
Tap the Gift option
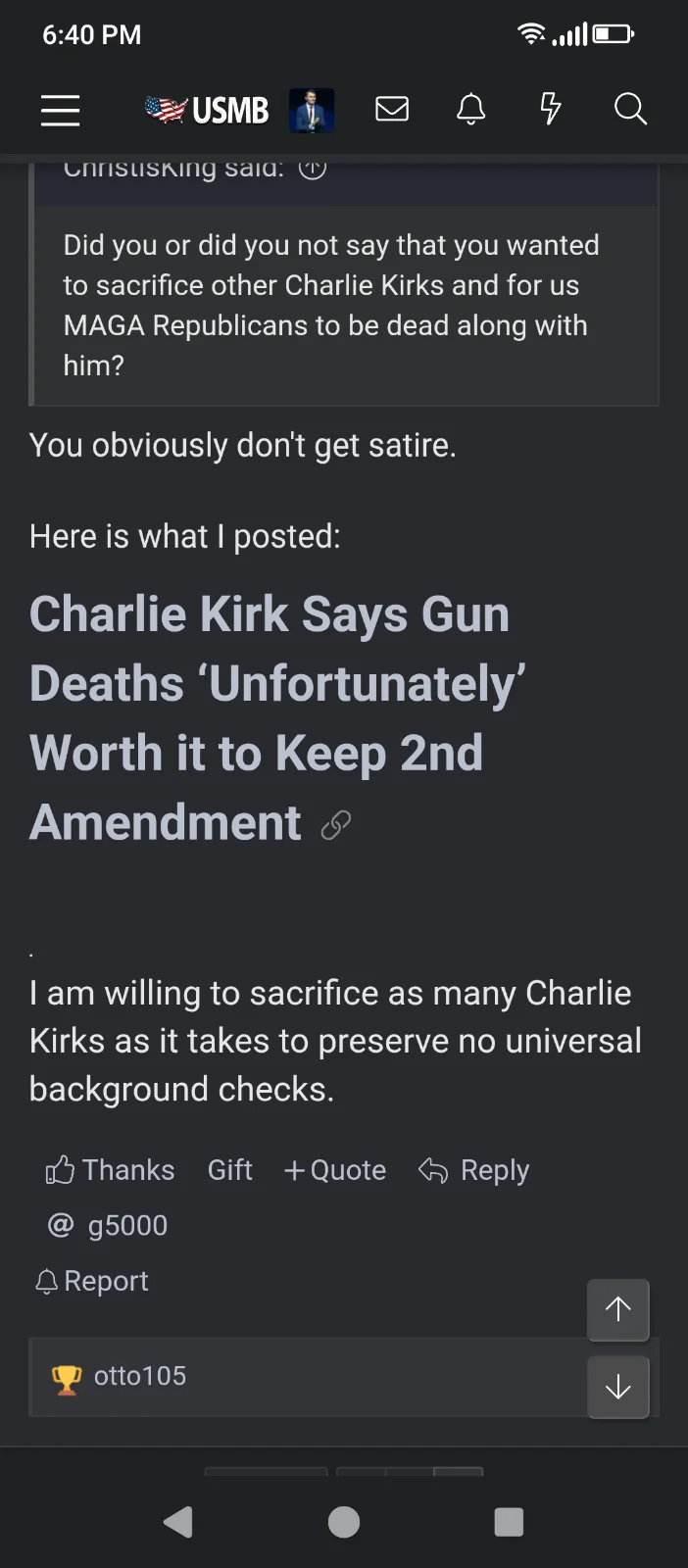[x=229, y=1170]
